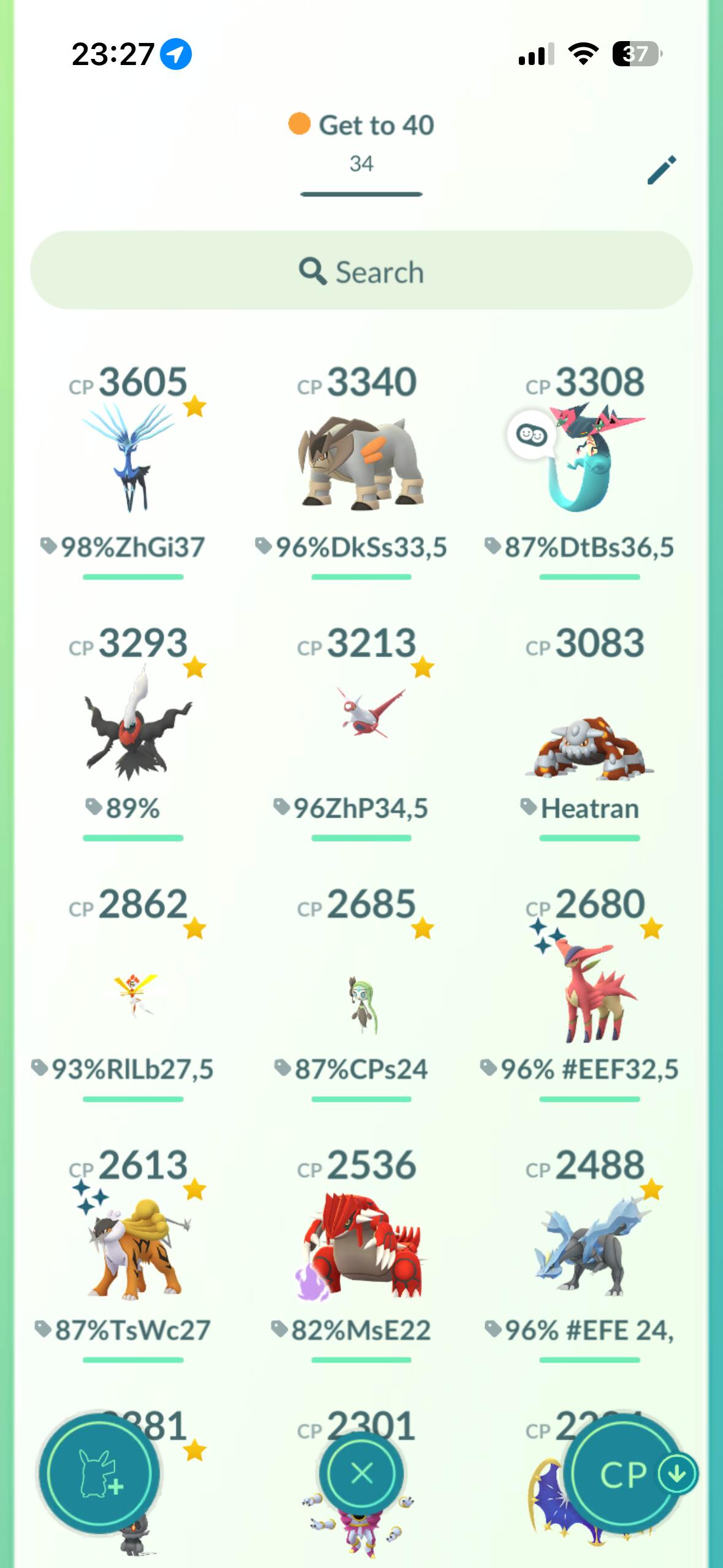Select the Pokémon named Heatran

(x=589, y=744)
